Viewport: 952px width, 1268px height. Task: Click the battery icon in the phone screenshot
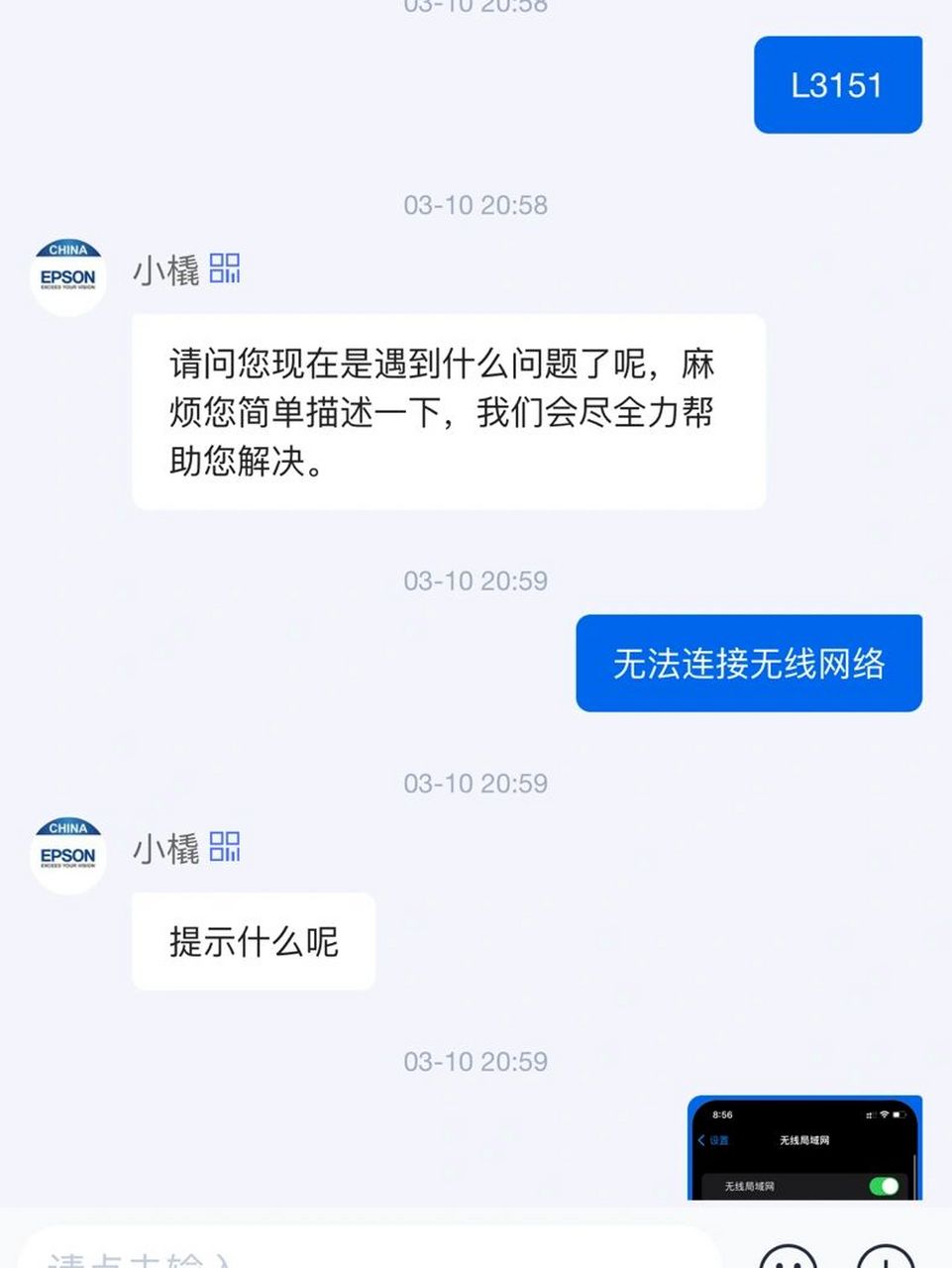point(899,1114)
